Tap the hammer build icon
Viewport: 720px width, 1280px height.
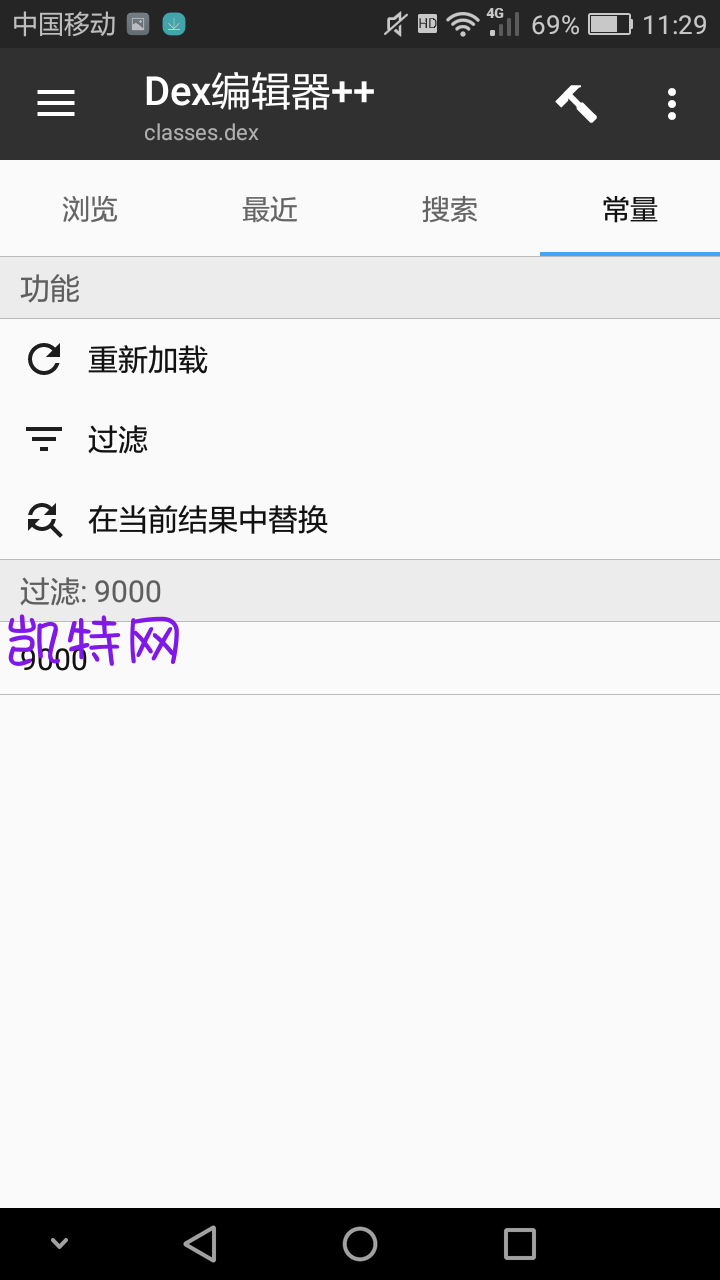coord(576,103)
